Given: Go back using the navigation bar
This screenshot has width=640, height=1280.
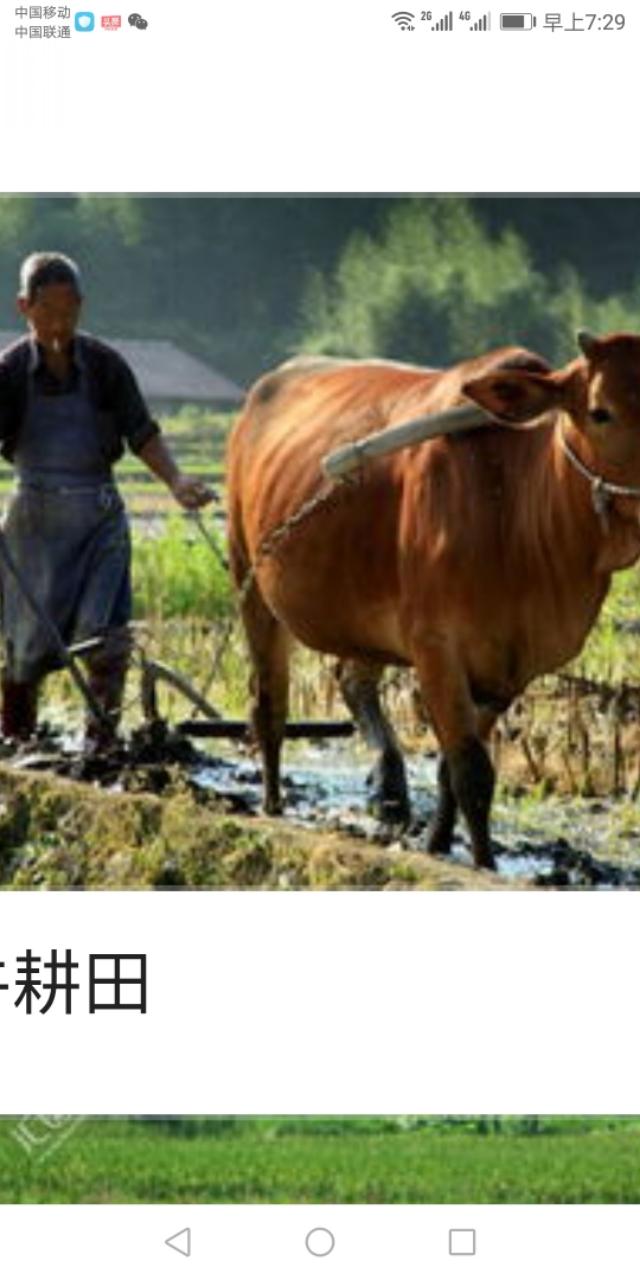Looking at the screenshot, I should (178, 1242).
